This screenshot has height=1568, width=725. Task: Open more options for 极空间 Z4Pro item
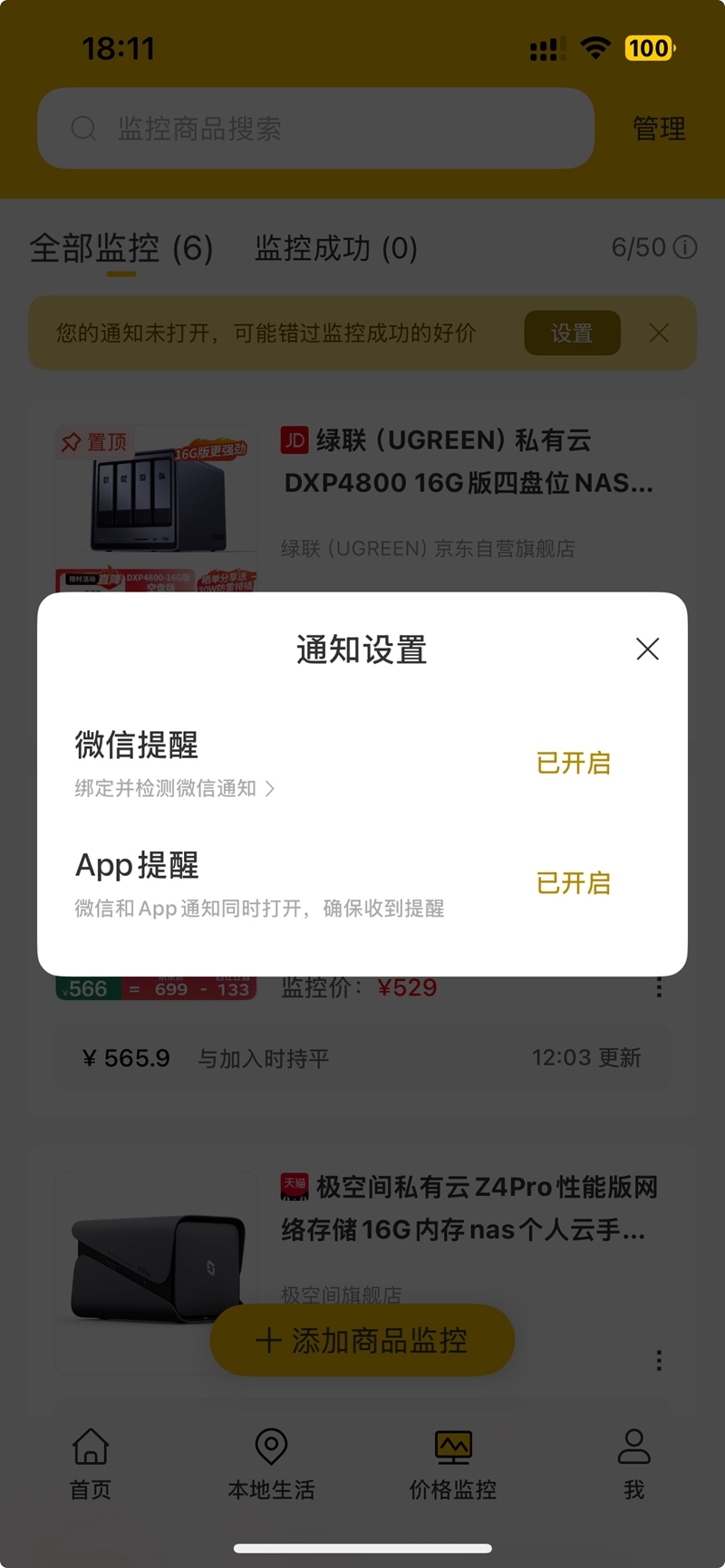tap(659, 1360)
